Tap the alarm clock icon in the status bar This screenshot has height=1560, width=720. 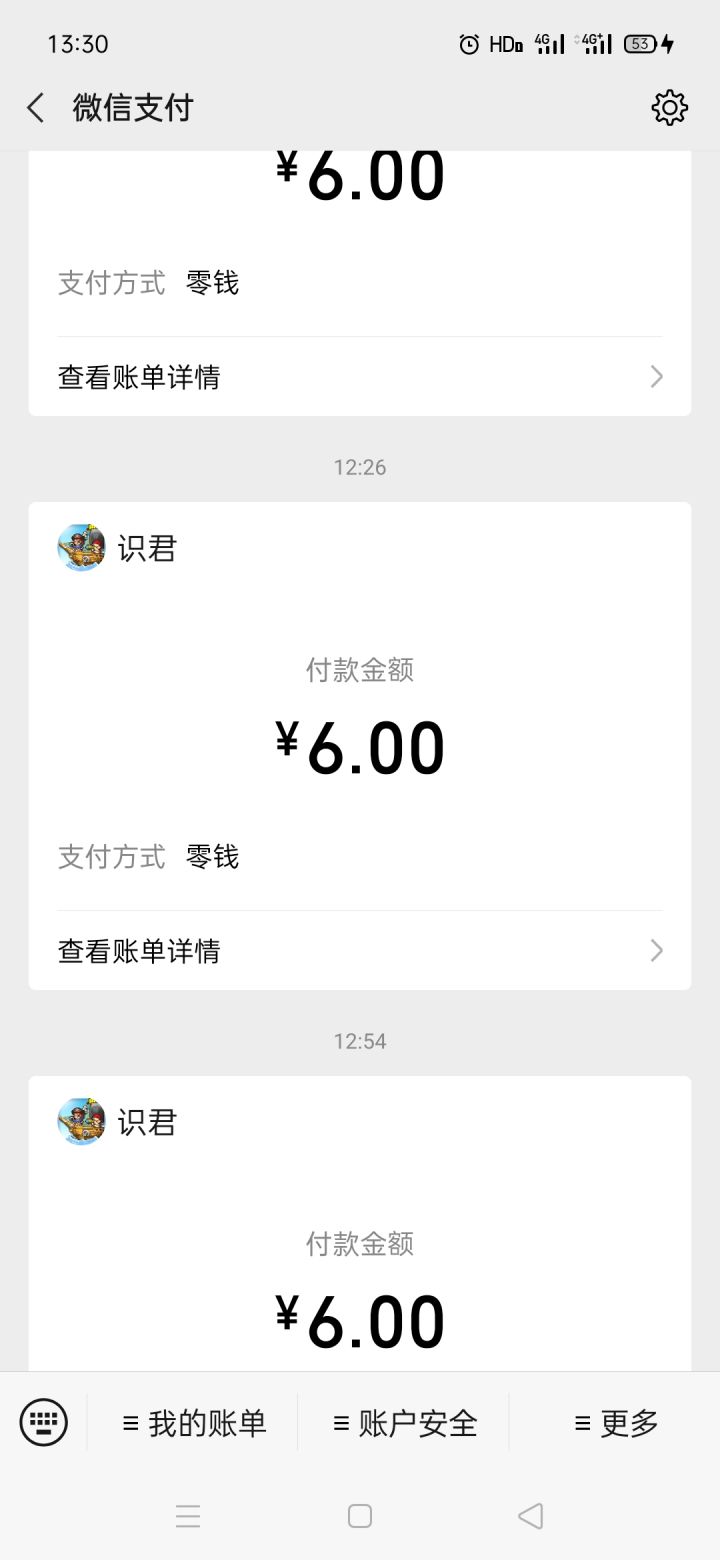468,44
